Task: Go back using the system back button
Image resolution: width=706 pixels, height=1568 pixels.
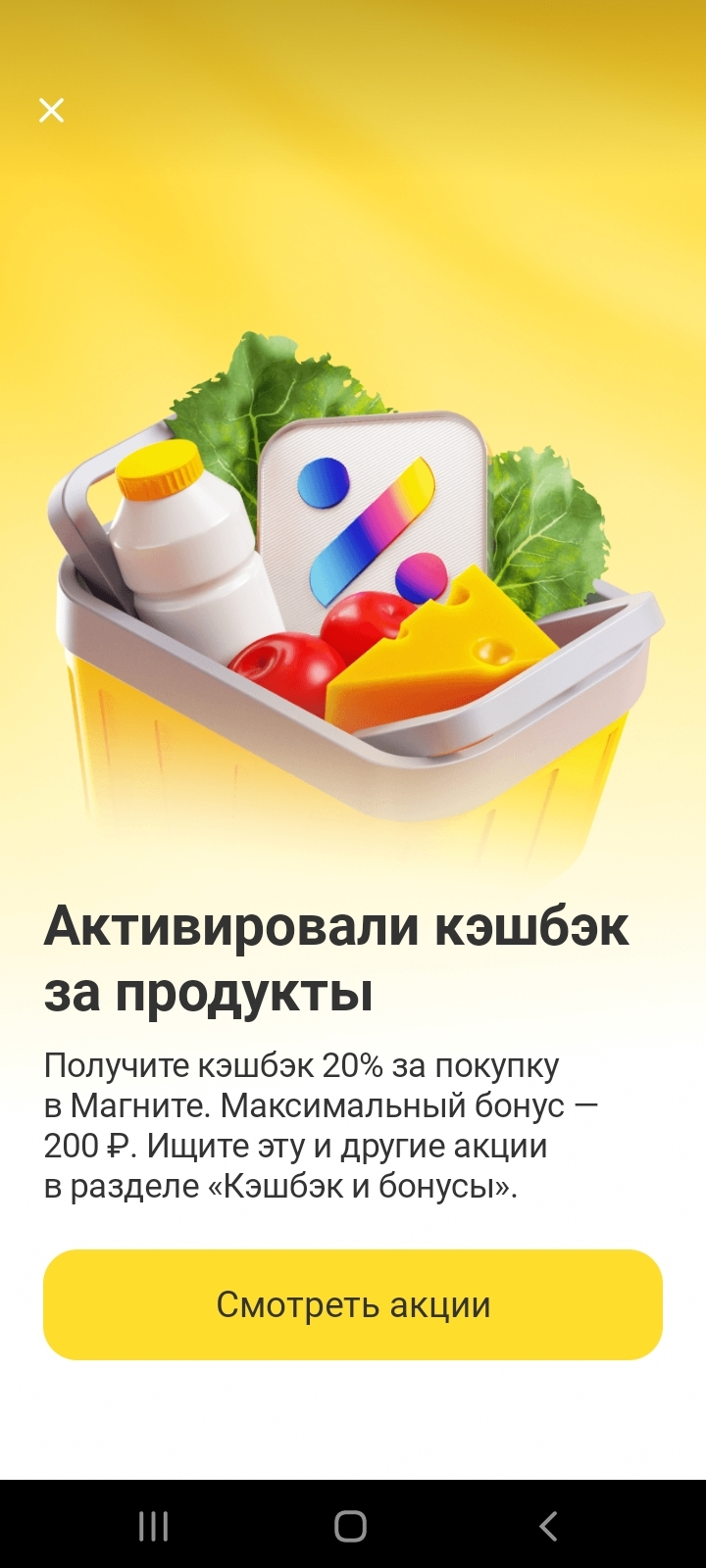Action: [x=549, y=1526]
